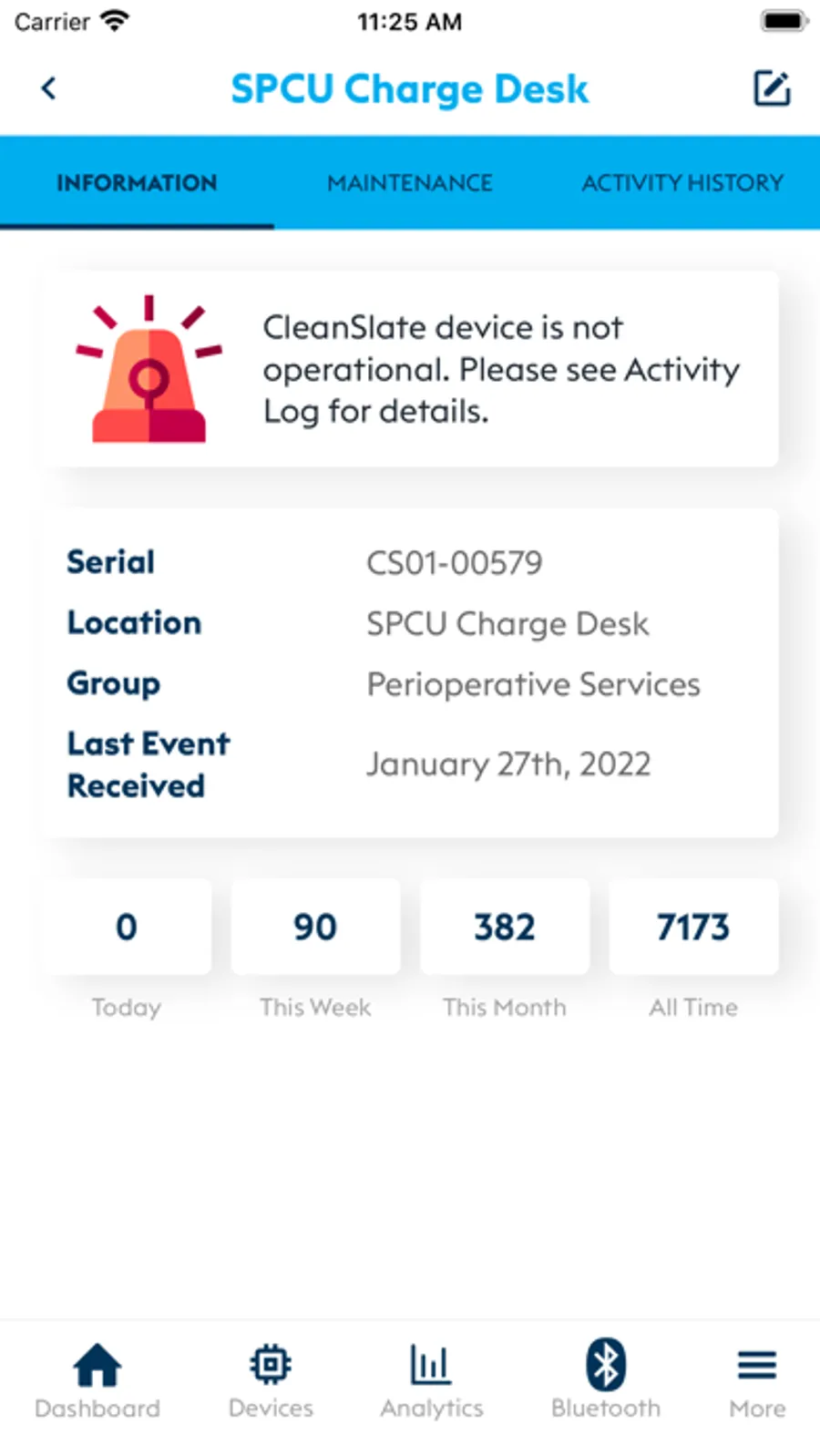
Task: Open the Activity History tab
Action: (x=682, y=183)
